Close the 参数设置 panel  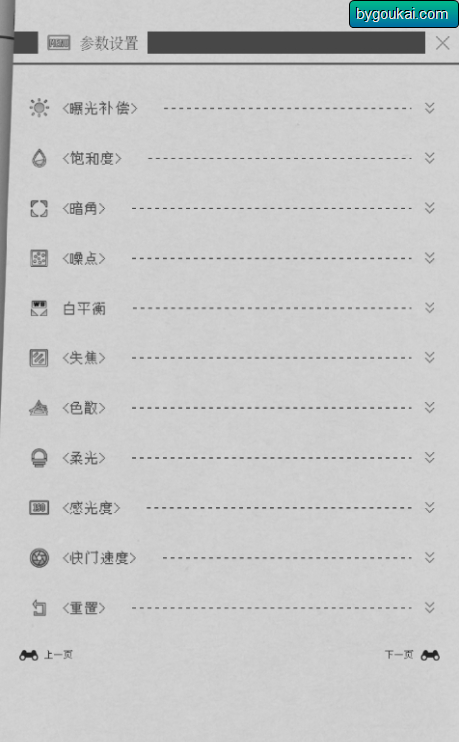pyautogui.click(x=442, y=43)
